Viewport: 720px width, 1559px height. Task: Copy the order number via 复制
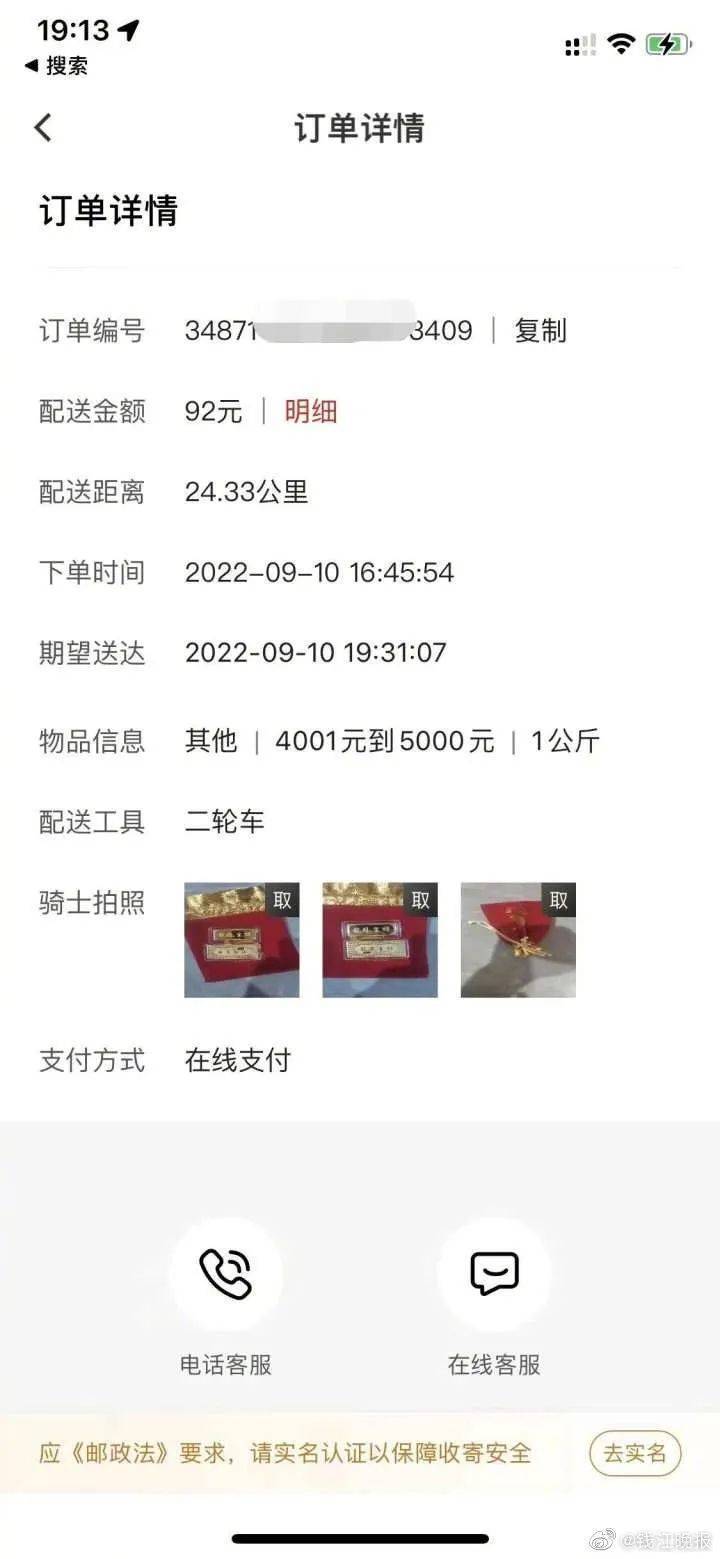[540, 331]
